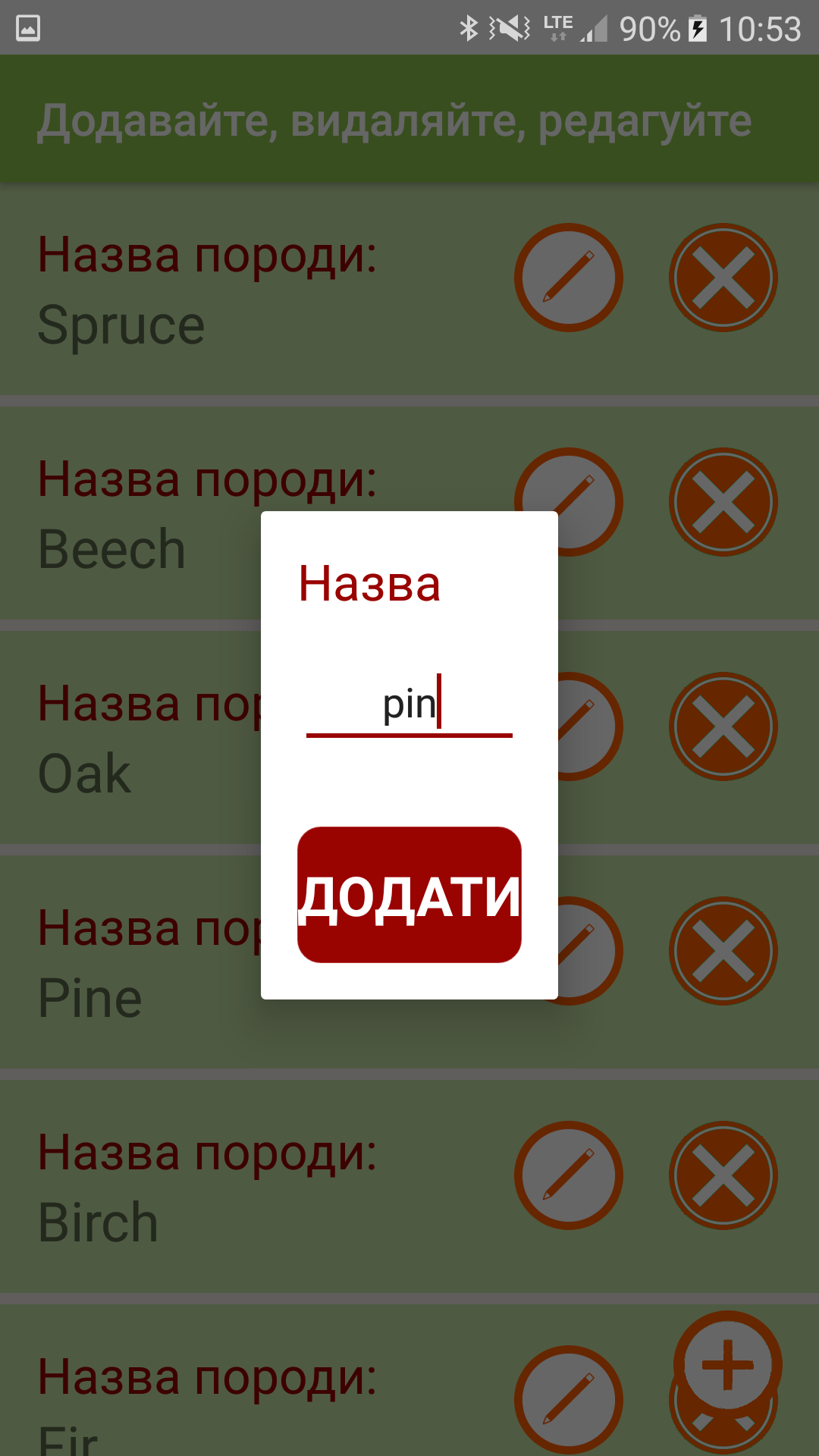Edit the Spruce entry with the pencil icon

point(569,278)
